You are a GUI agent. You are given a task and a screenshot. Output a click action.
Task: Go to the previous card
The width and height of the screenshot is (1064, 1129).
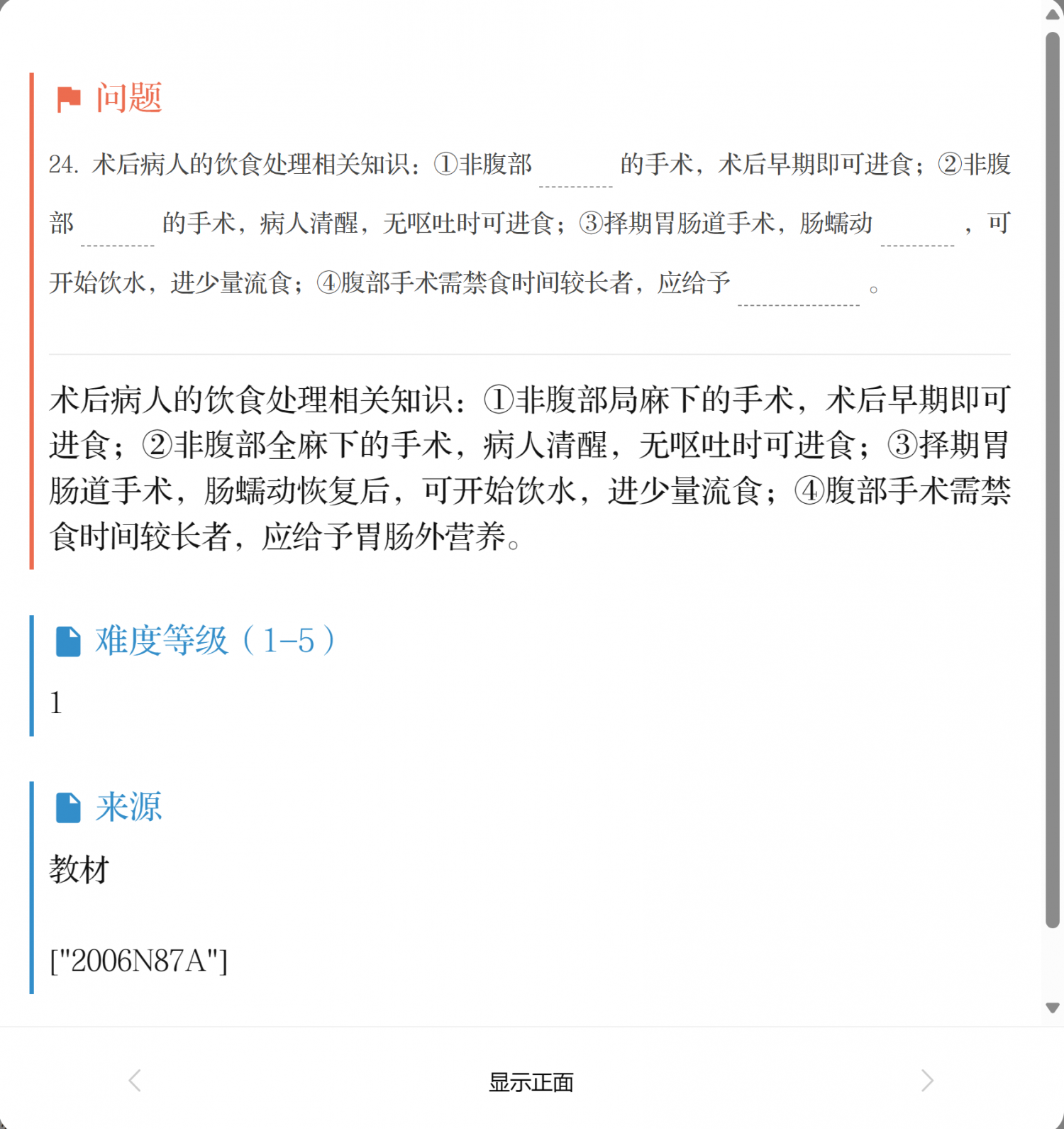point(135,1081)
